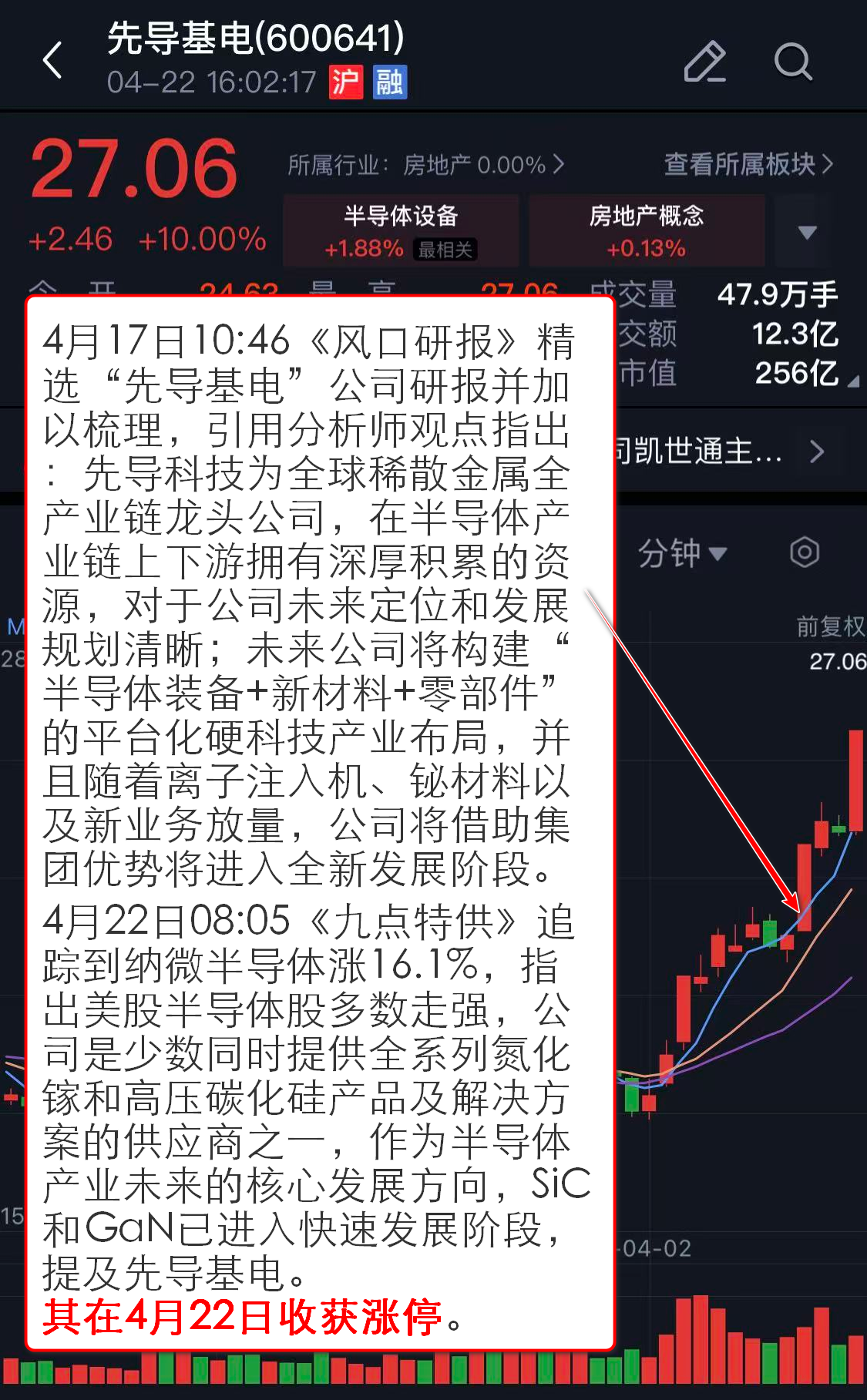This screenshot has height=1400, width=867.
Task: Go back using the top-left arrow
Action: click(52, 61)
